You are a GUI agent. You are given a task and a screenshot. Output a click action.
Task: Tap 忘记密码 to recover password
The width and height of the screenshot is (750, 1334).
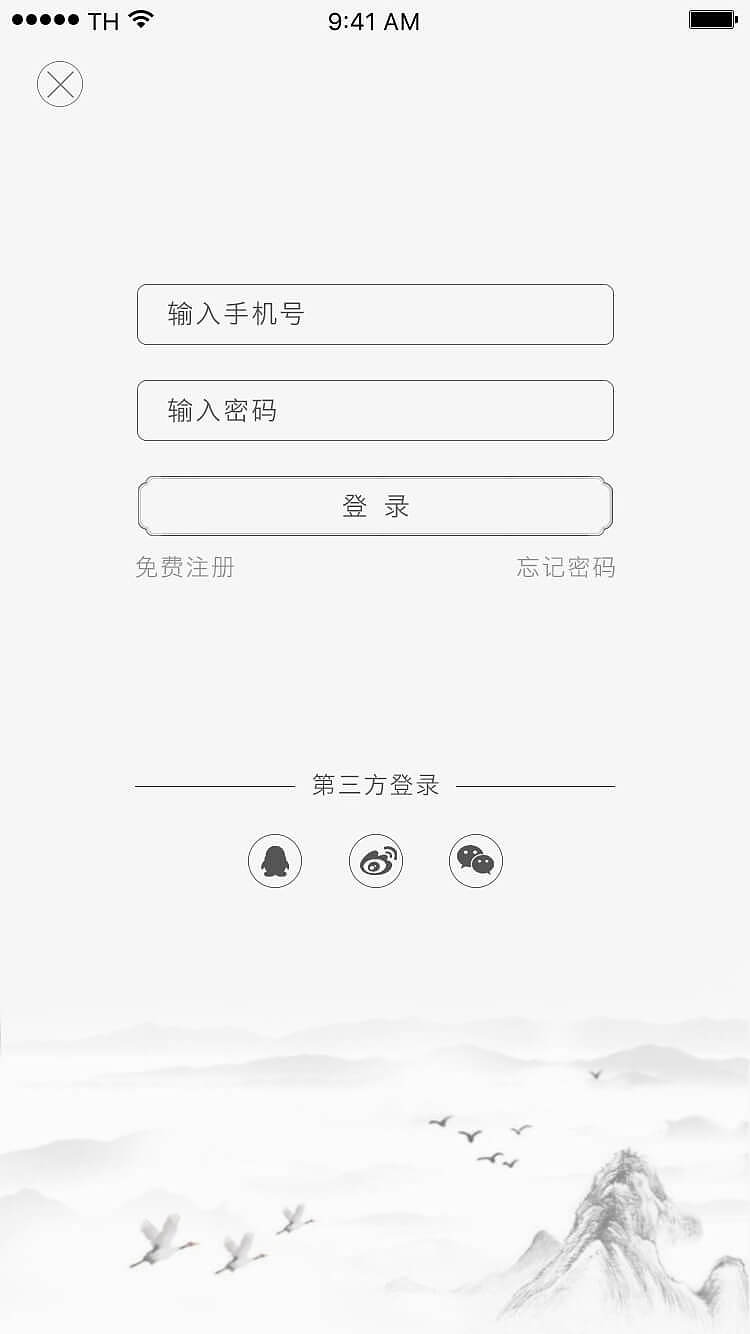click(x=567, y=567)
